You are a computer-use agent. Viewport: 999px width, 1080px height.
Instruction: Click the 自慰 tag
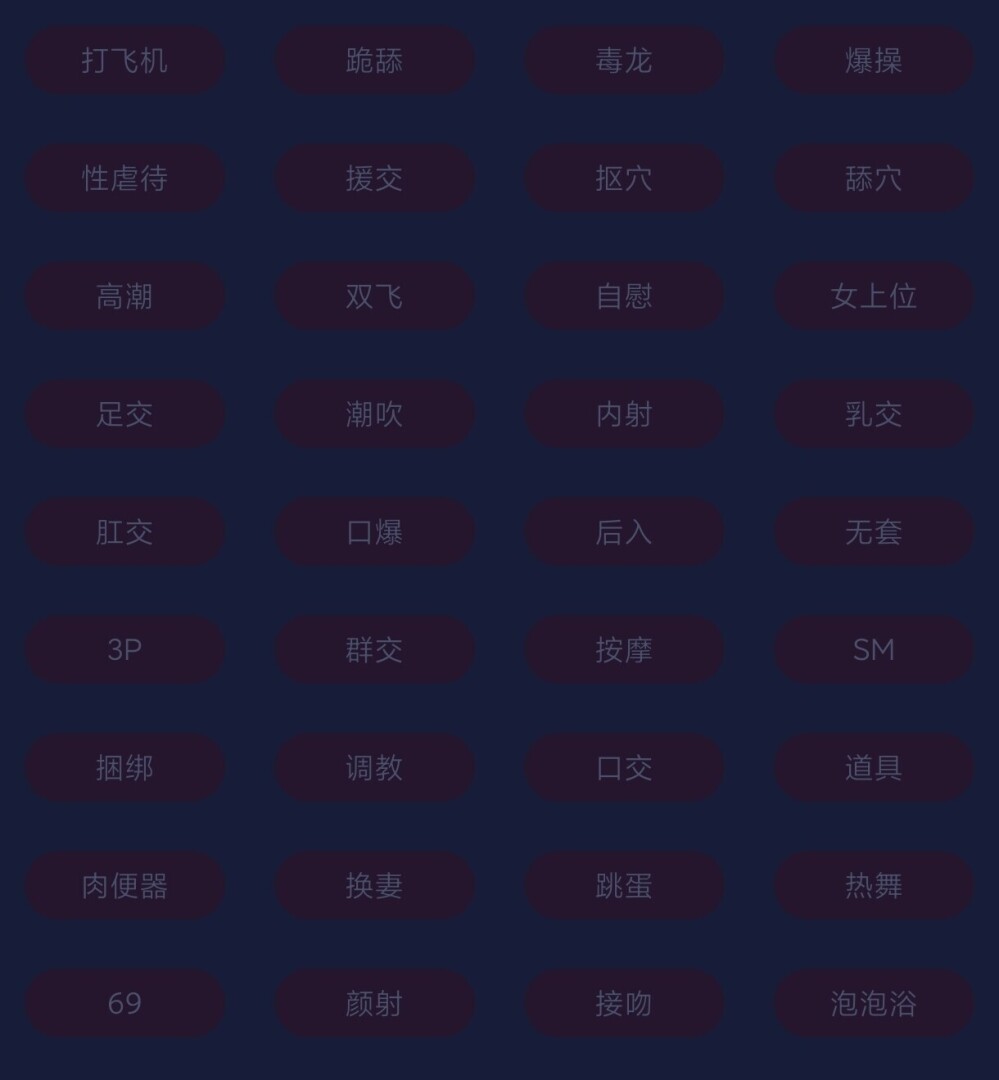coord(624,296)
